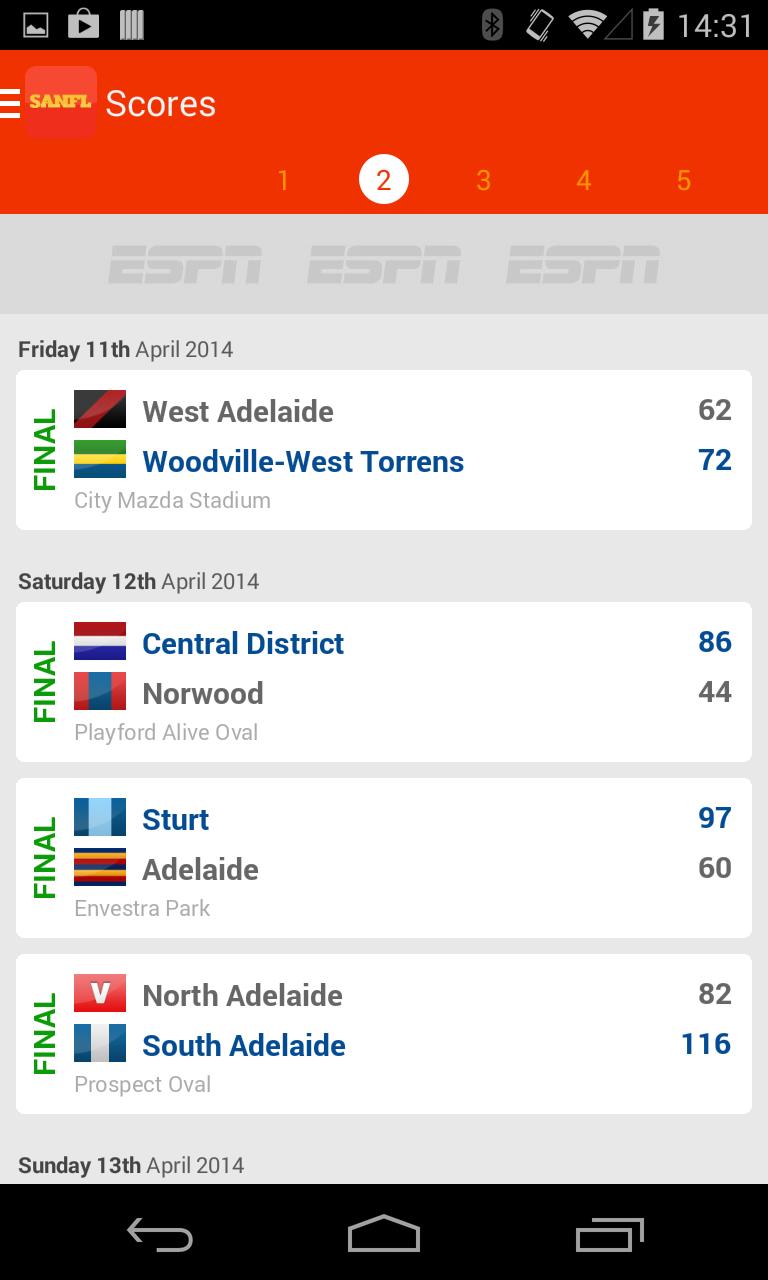Viewport: 768px width, 1280px height.
Task: Open the navigation drawer menu
Action: (12, 103)
